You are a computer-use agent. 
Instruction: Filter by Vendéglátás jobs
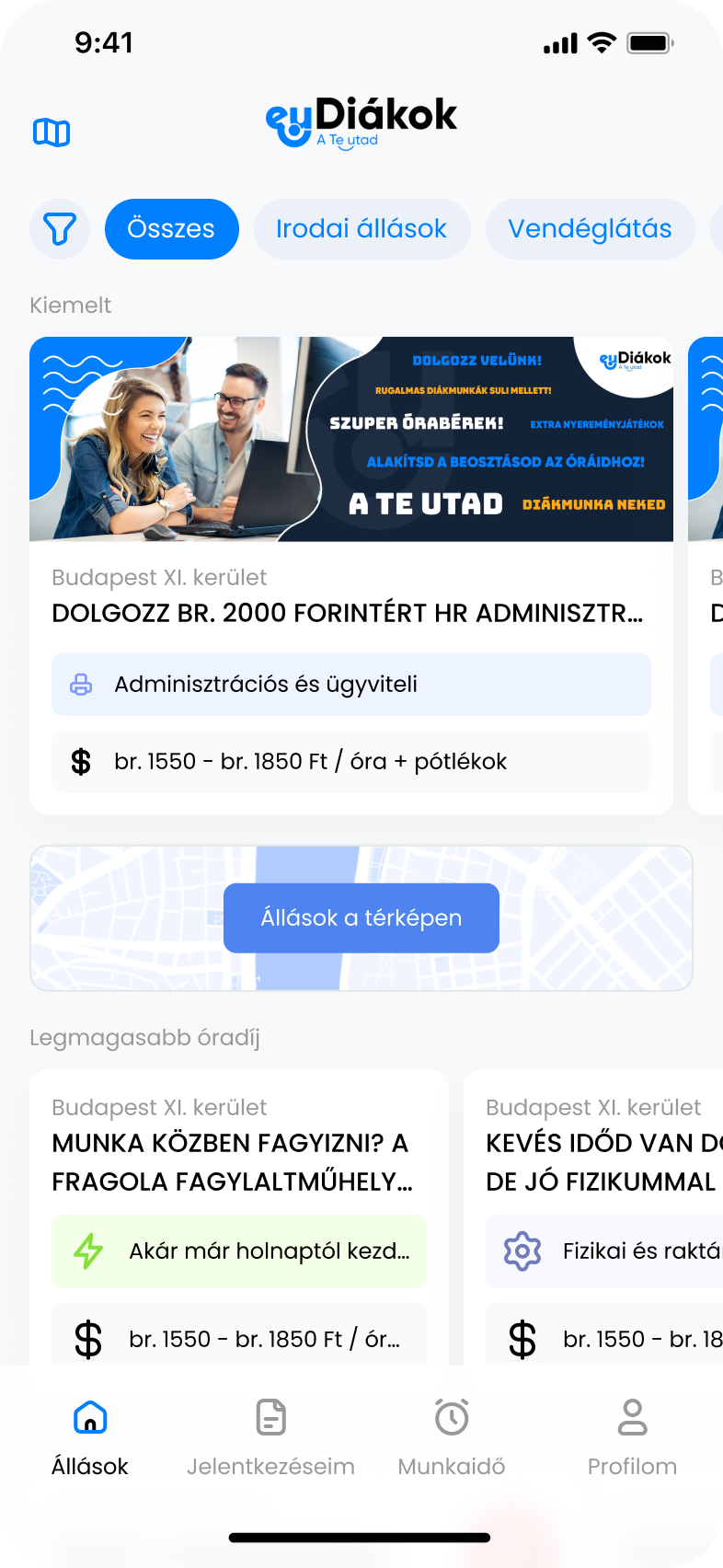pyautogui.click(x=590, y=229)
